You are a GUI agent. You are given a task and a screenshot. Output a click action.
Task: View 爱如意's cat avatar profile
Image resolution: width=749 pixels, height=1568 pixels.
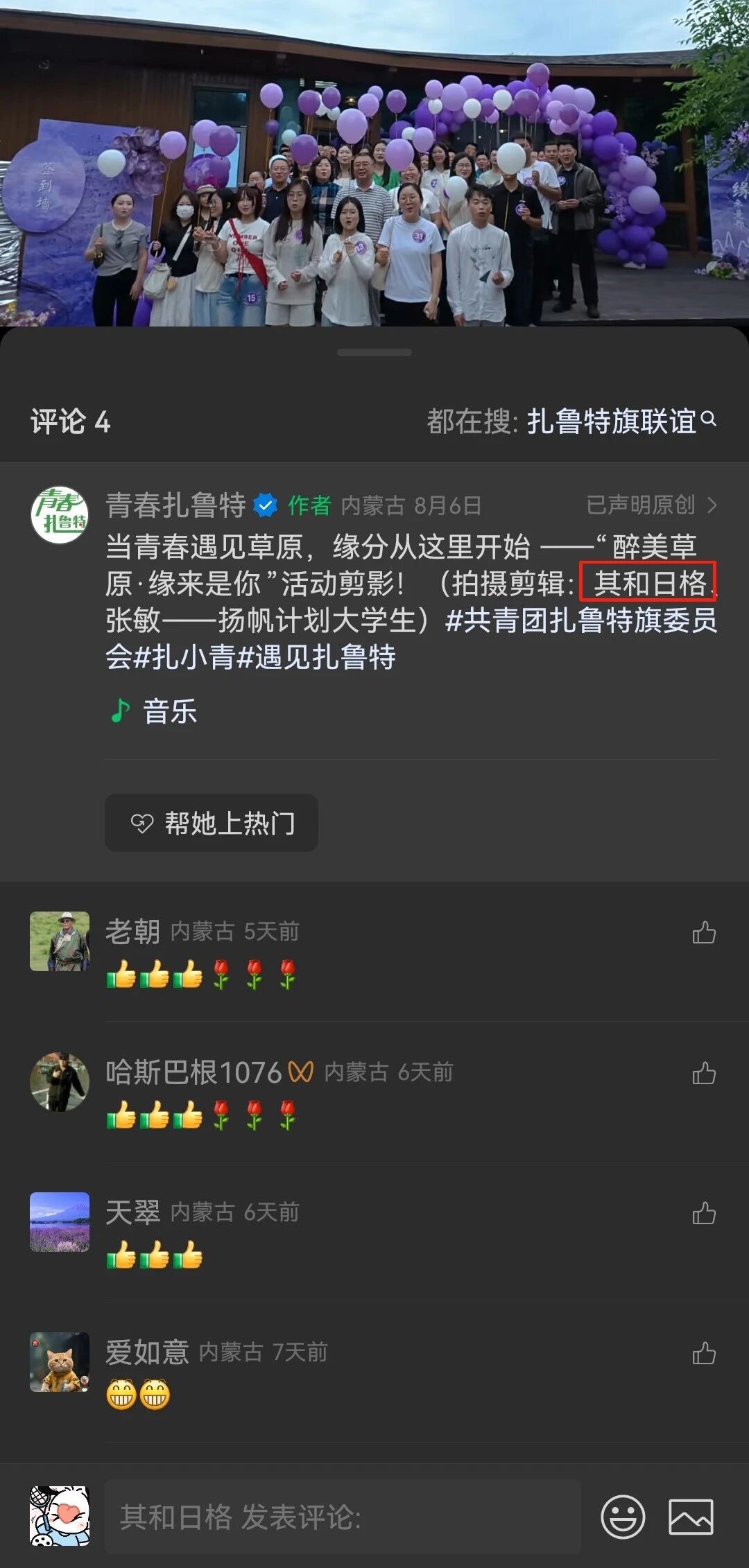tap(60, 1362)
